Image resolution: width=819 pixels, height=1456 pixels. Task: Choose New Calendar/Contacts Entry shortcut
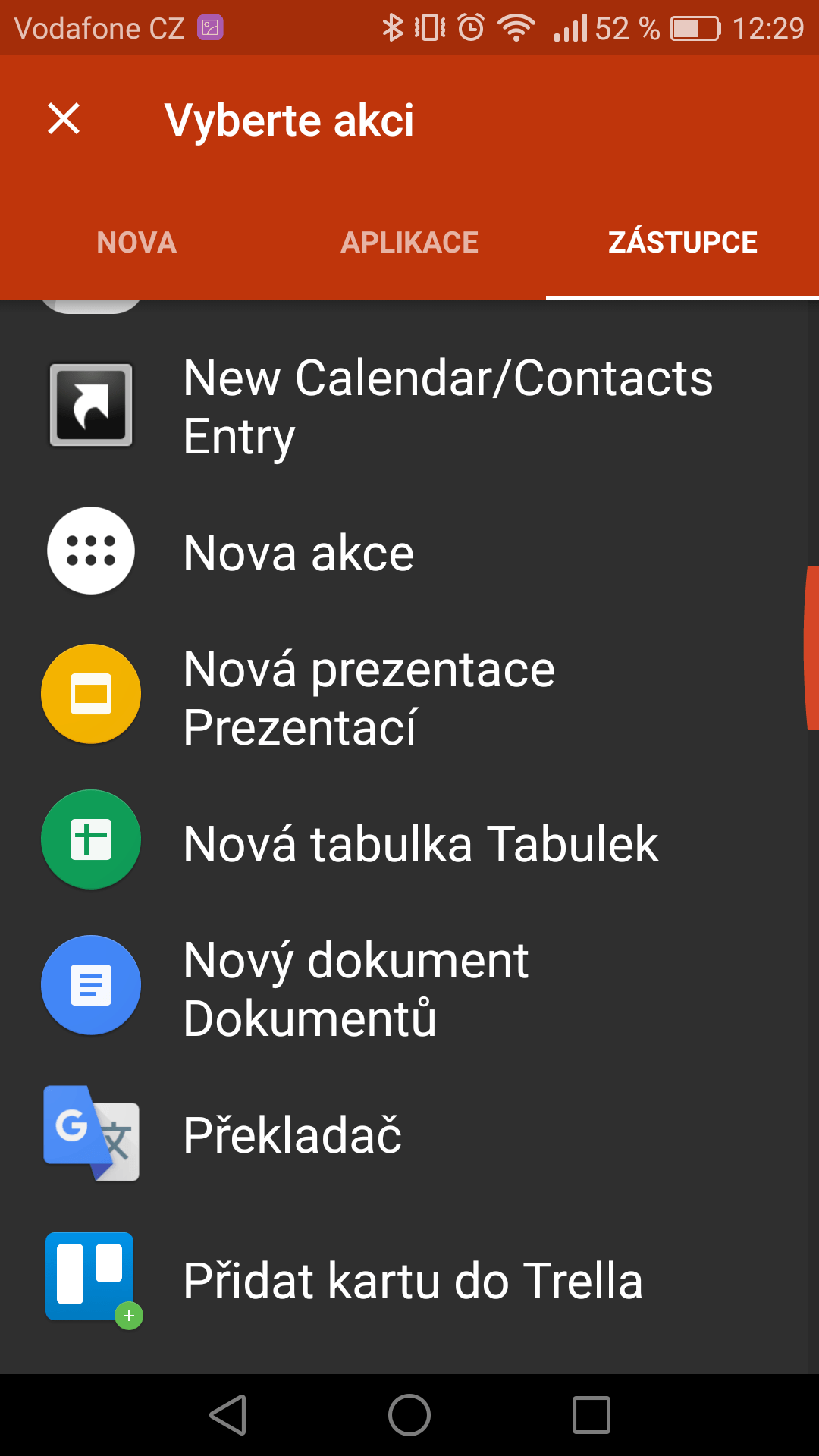[x=409, y=406]
